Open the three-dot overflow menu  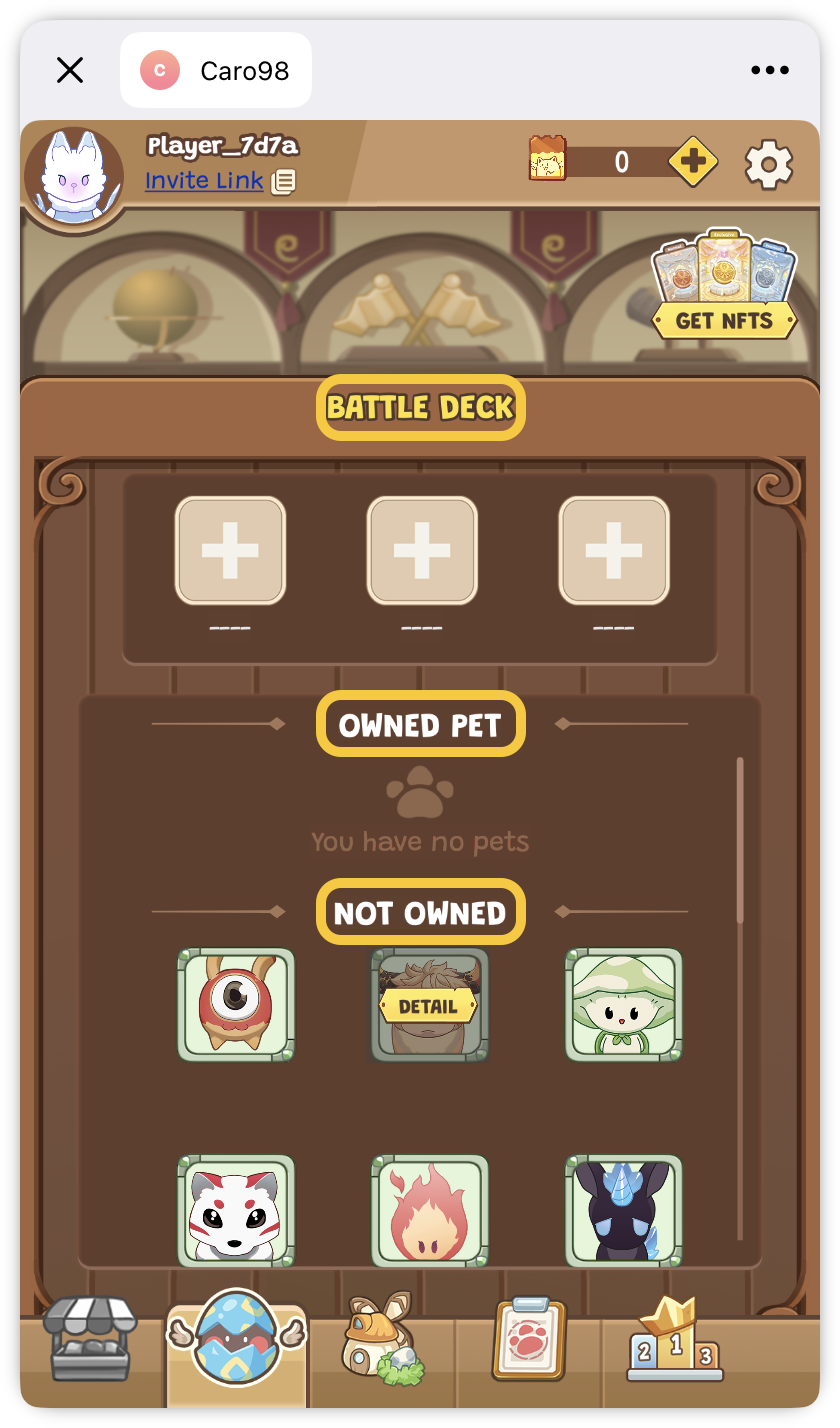click(x=769, y=70)
